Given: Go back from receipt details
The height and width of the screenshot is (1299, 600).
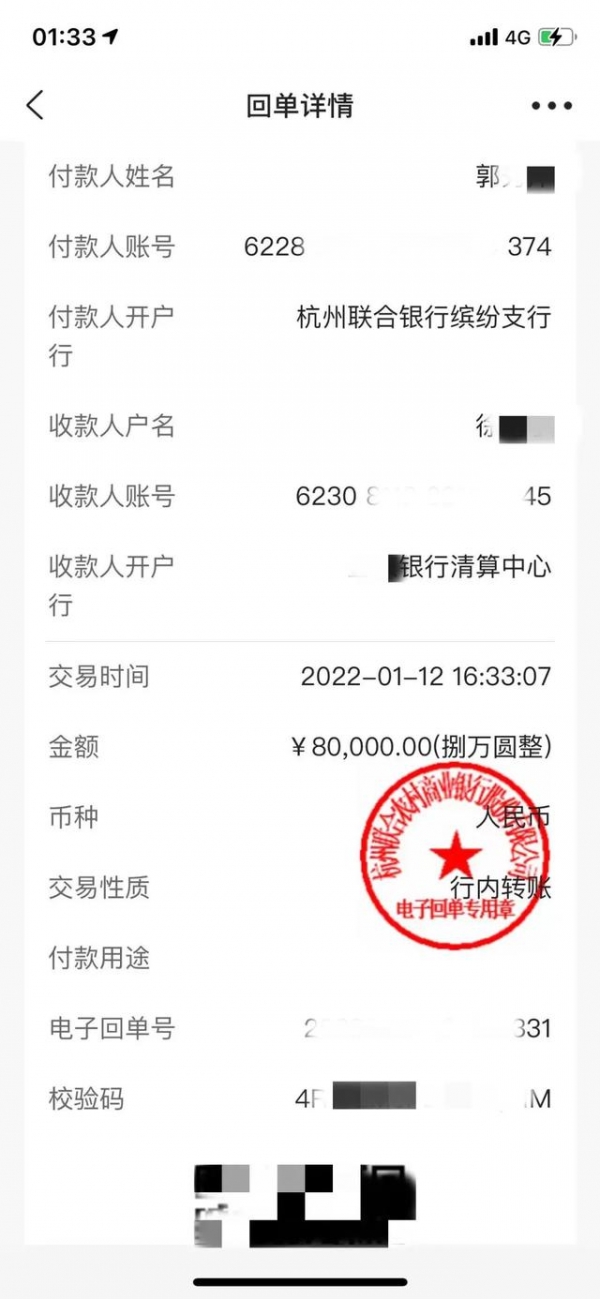Looking at the screenshot, I should click(x=36, y=105).
